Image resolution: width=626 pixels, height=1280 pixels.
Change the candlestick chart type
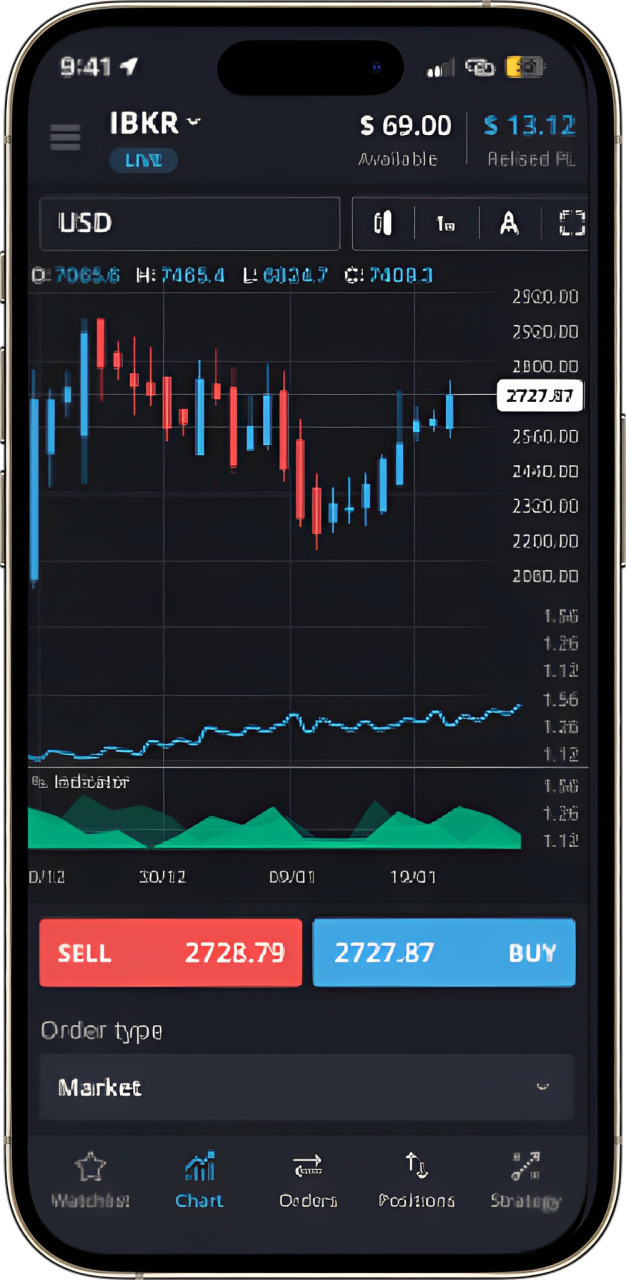click(x=383, y=223)
